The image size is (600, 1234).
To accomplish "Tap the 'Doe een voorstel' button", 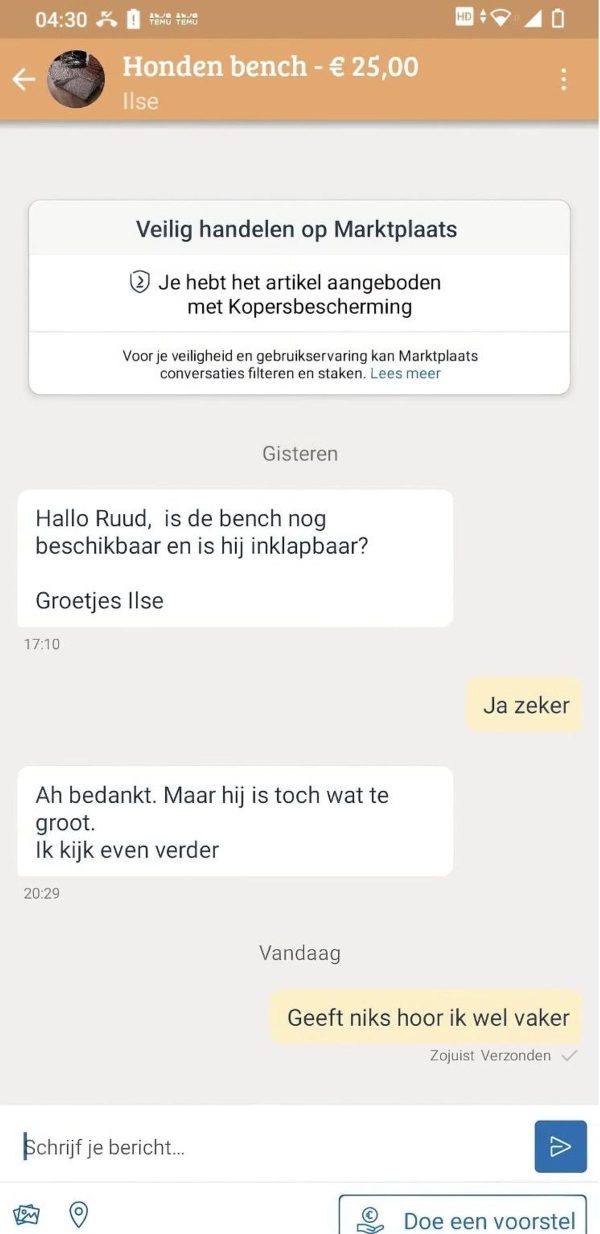I will click(462, 1219).
